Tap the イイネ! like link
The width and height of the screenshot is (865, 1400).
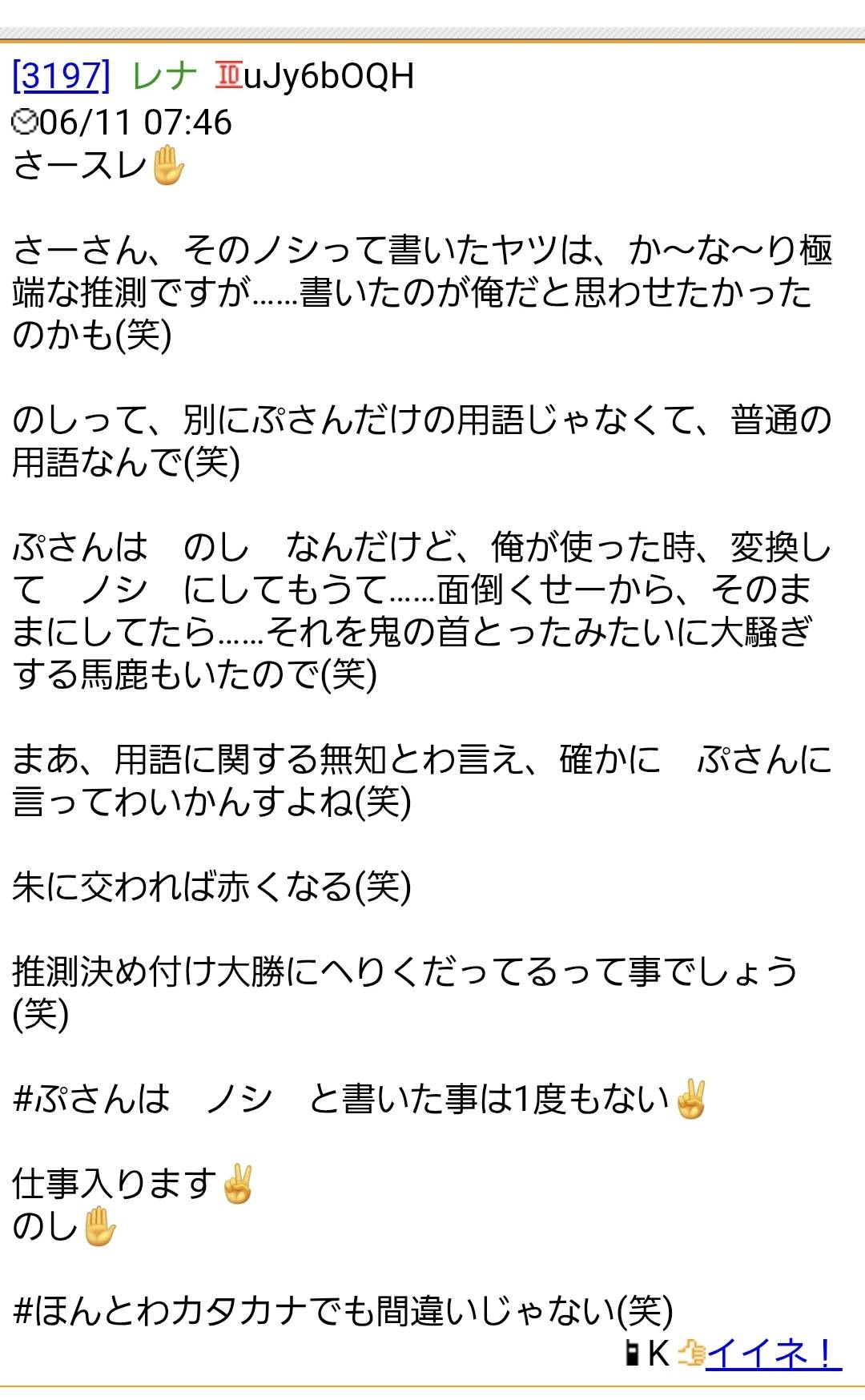(773, 1354)
